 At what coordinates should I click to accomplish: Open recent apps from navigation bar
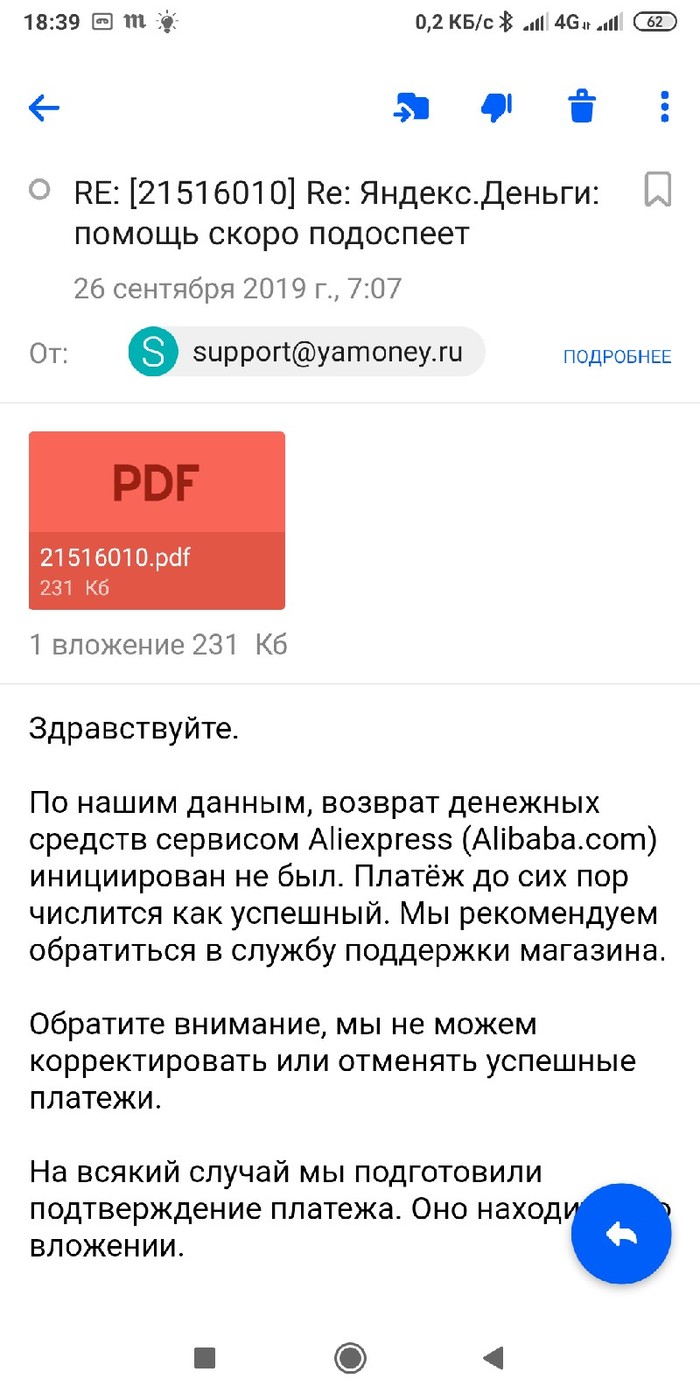[x=205, y=1357]
